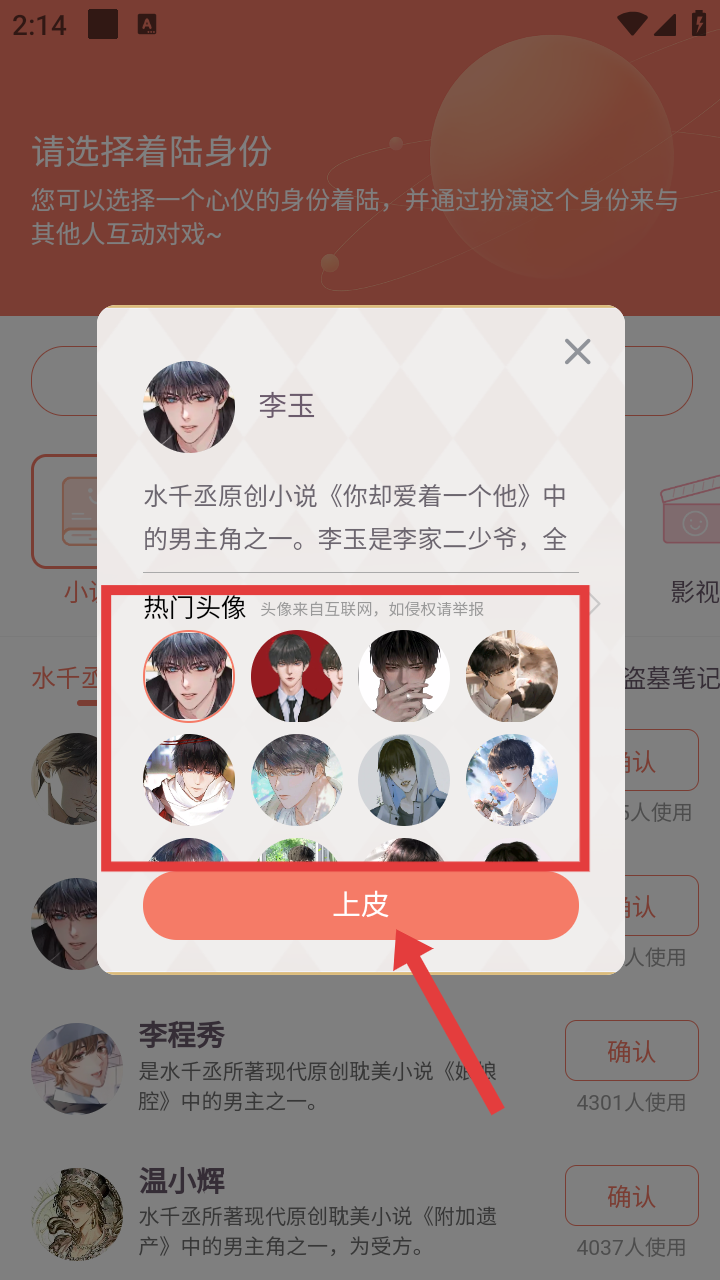The image size is (720, 1280).
Task: Select the avatar with the red background and suit
Action: [296, 676]
